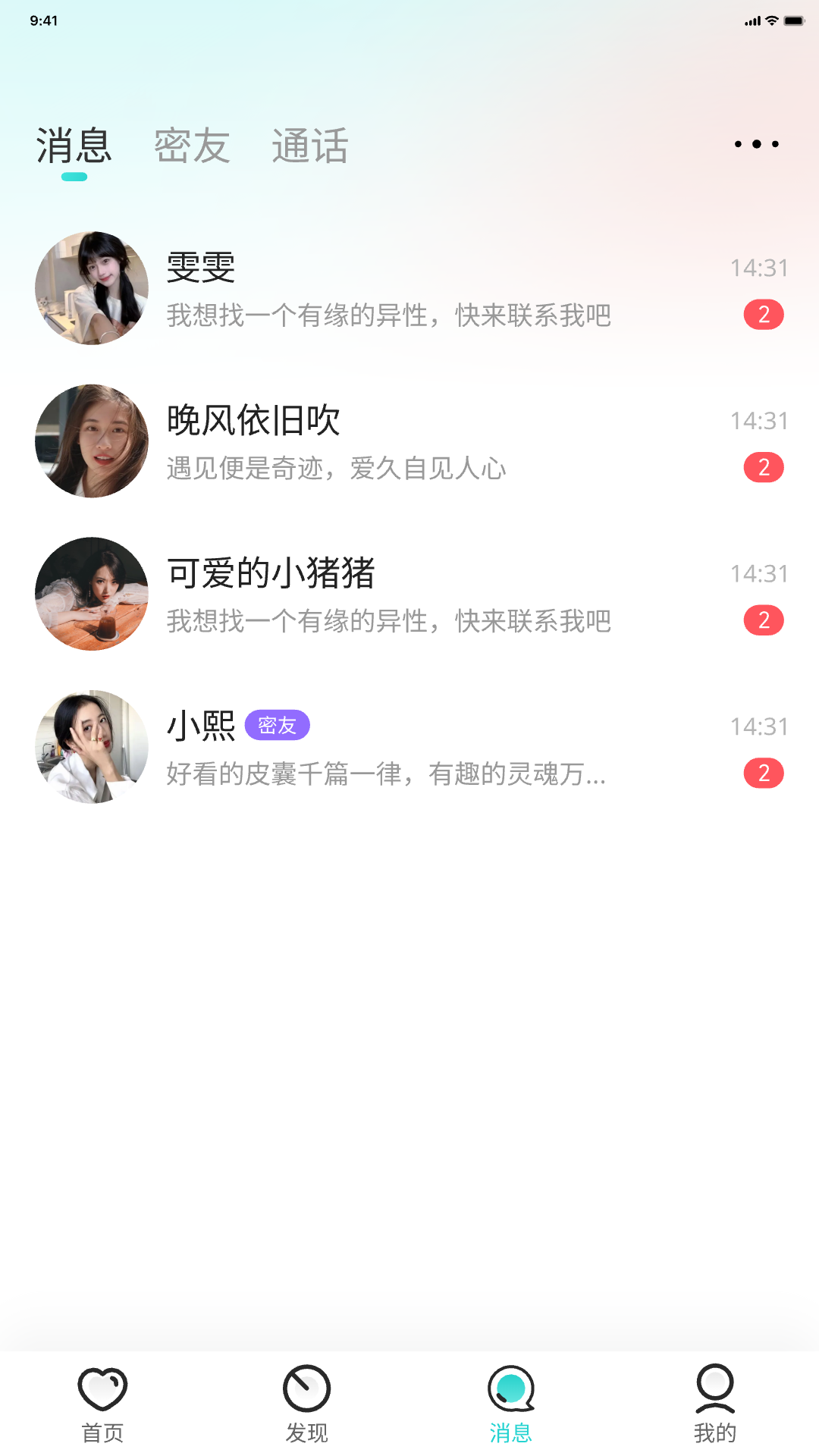The width and height of the screenshot is (819, 1456).
Task: Tap the teal underline indicator below 消息
Action: 74,177
